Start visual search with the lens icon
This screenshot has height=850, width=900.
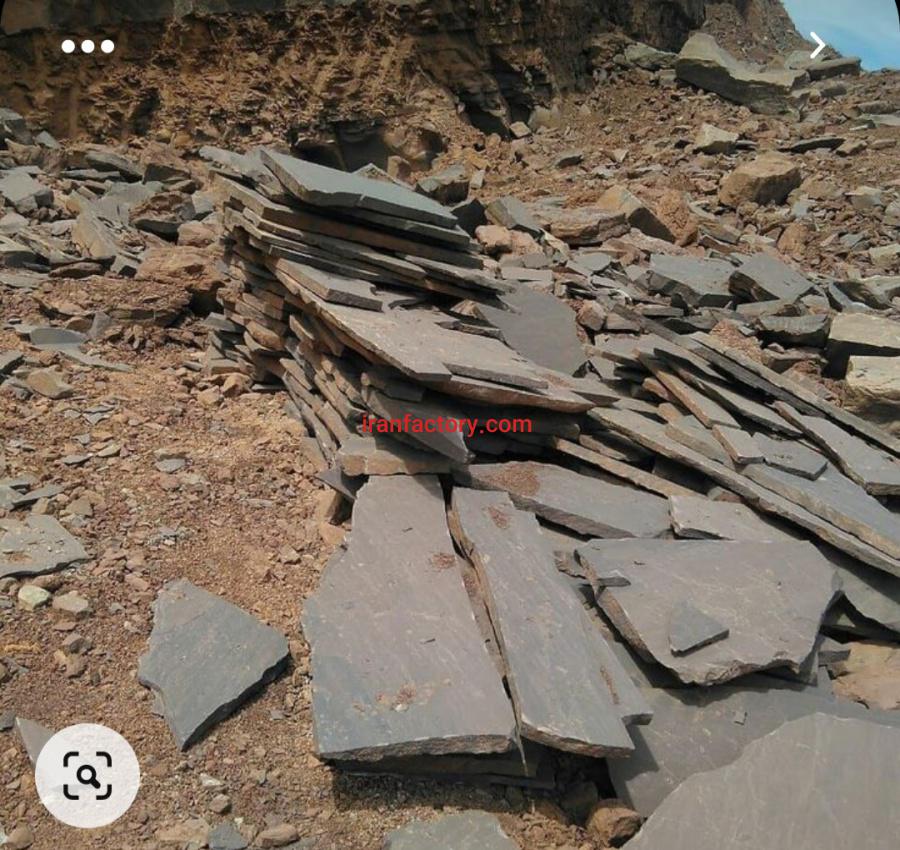[x=87, y=775]
